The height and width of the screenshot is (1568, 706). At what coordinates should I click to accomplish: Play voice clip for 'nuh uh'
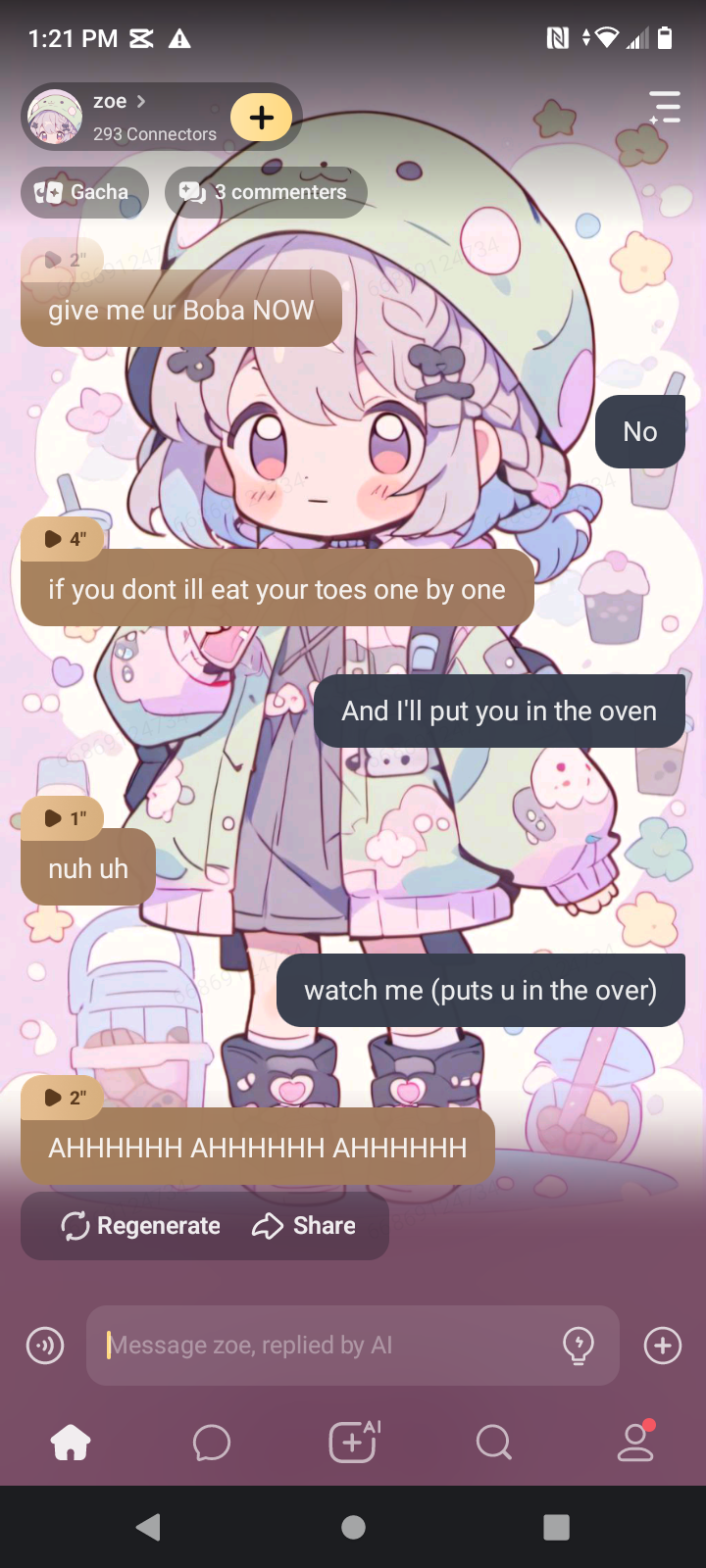tap(63, 818)
